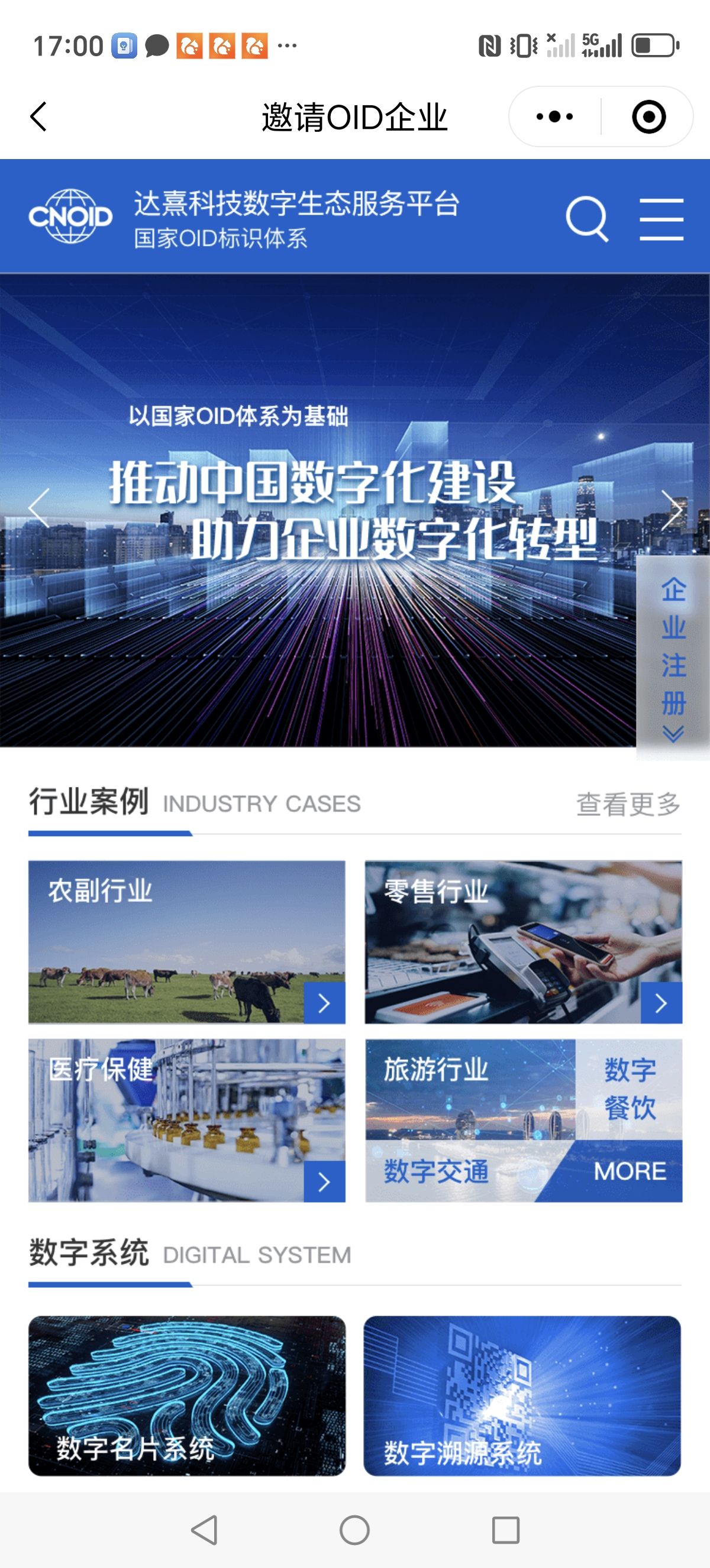Open the hamburger menu in the header
Screen dimensions: 710x1568
[661, 219]
